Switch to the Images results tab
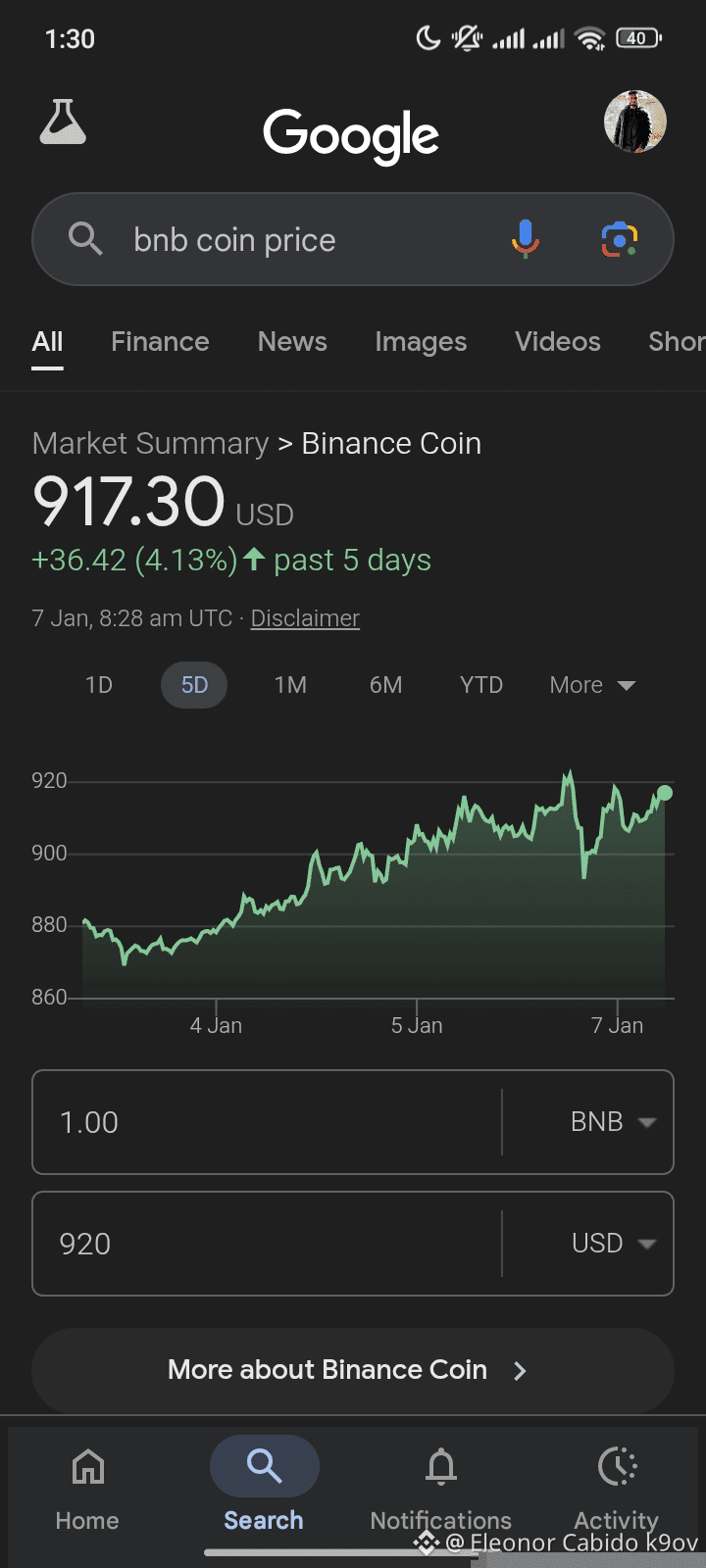The width and height of the screenshot is (706, 1568). 421,342
